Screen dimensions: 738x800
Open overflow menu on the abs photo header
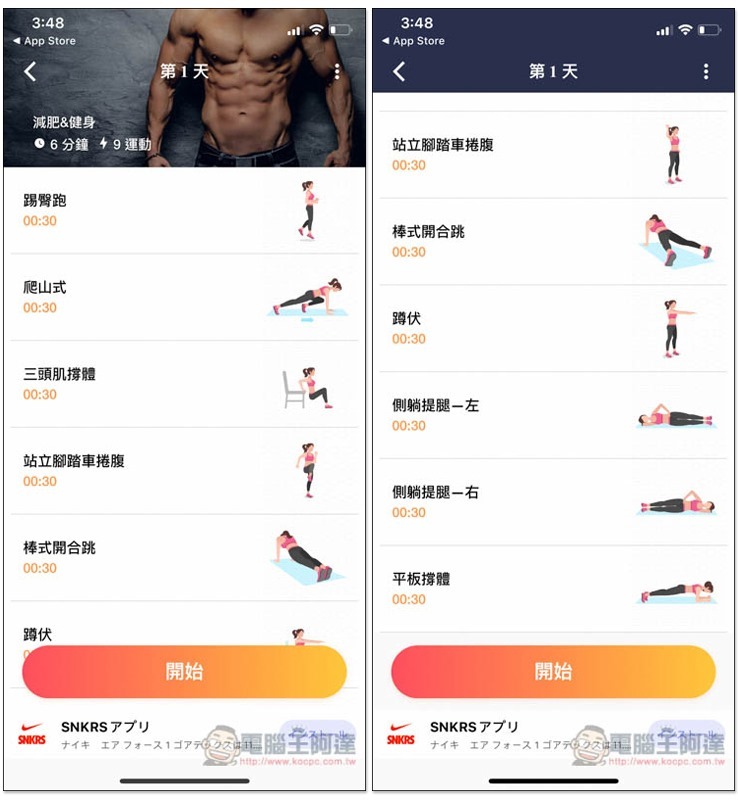point(337,71)
